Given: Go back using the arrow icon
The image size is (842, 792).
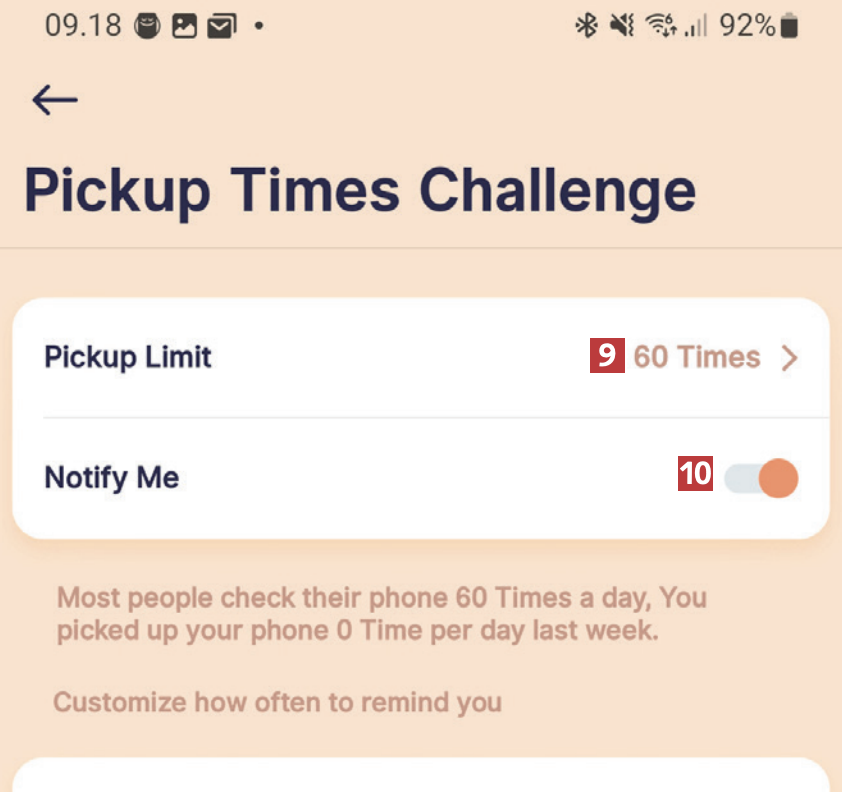Looking at the screenshot, I should point(54,99).
